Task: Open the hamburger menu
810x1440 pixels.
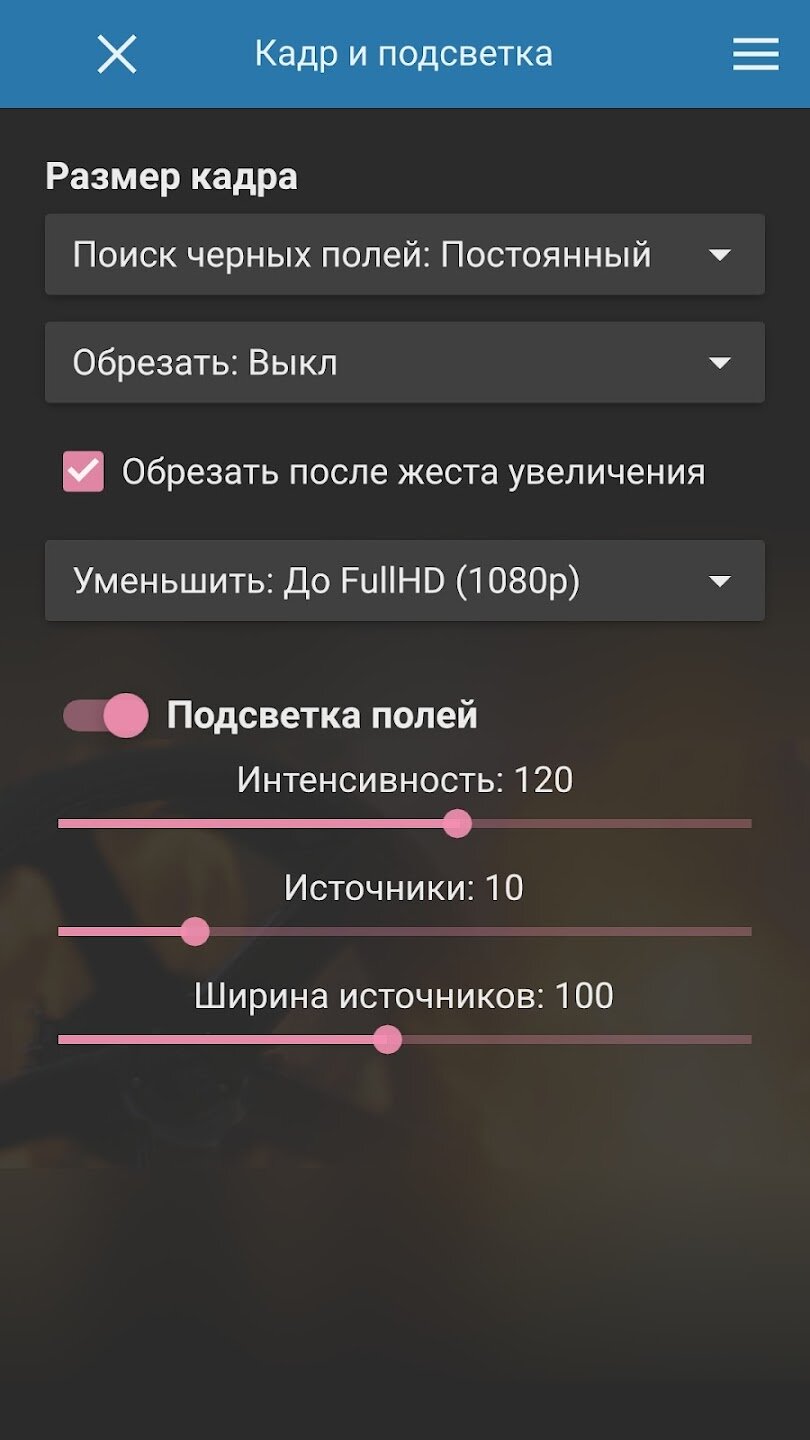Action: [x=755, y=54]
